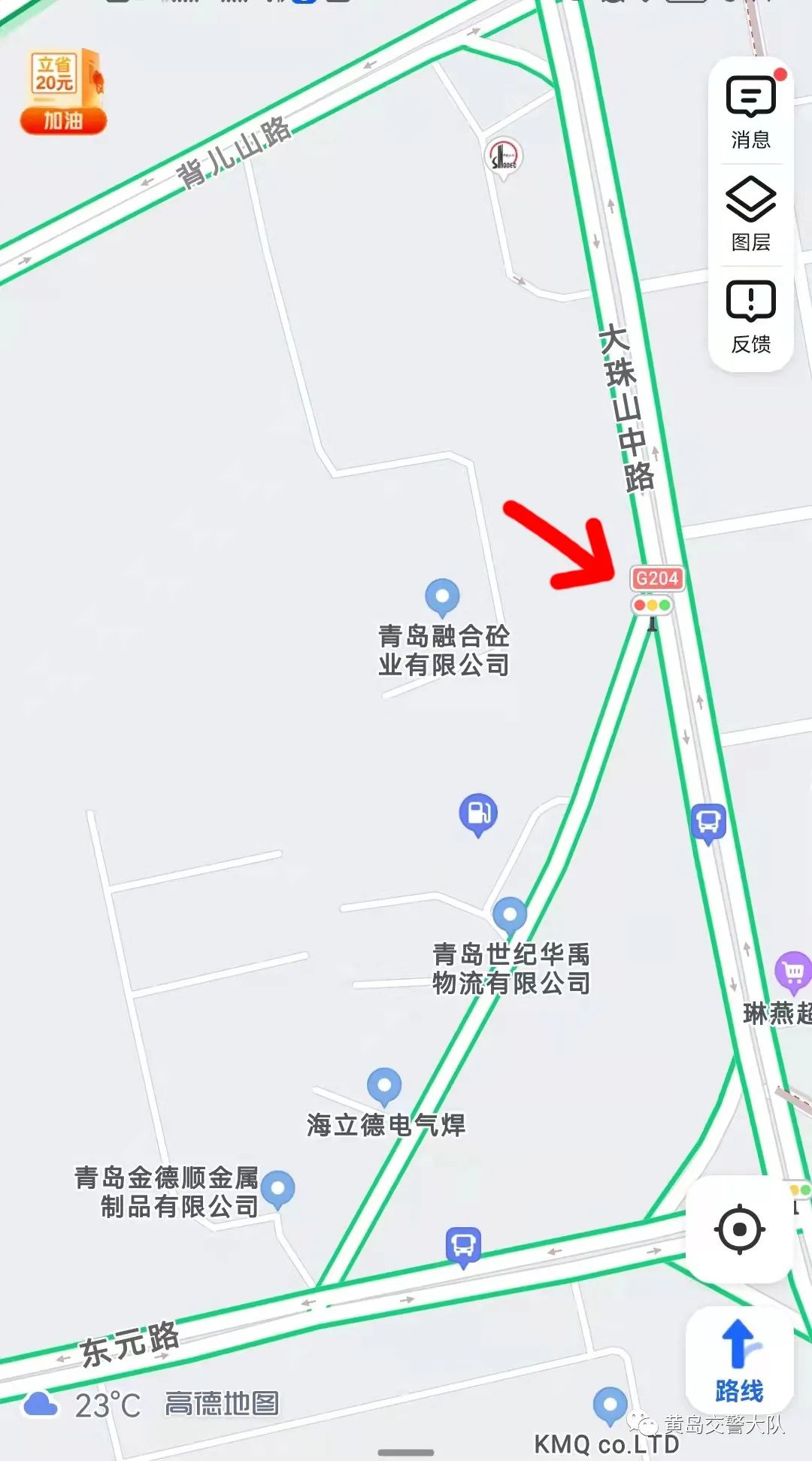Select the 青岛金德顺金属制品有限公司 map pin
Screen dimensions: 812x1461
[277, 1190]
